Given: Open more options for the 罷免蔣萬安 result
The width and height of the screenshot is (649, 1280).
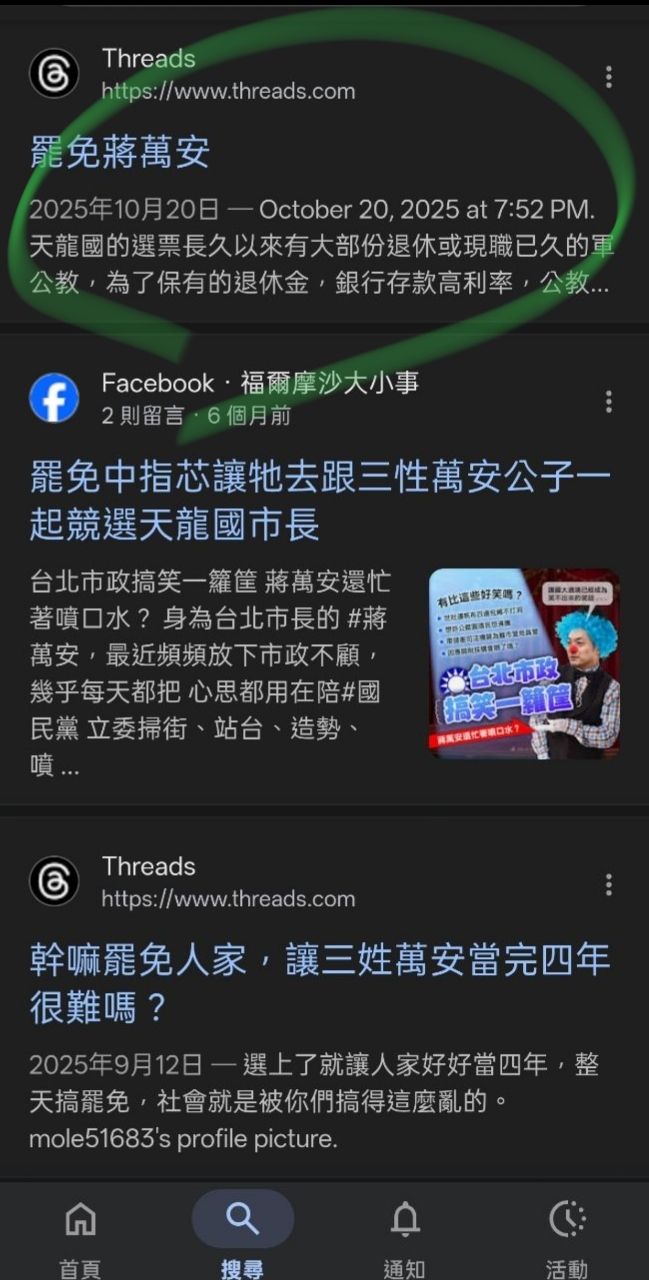Looking at the screenshot, I should coord(608,77).
